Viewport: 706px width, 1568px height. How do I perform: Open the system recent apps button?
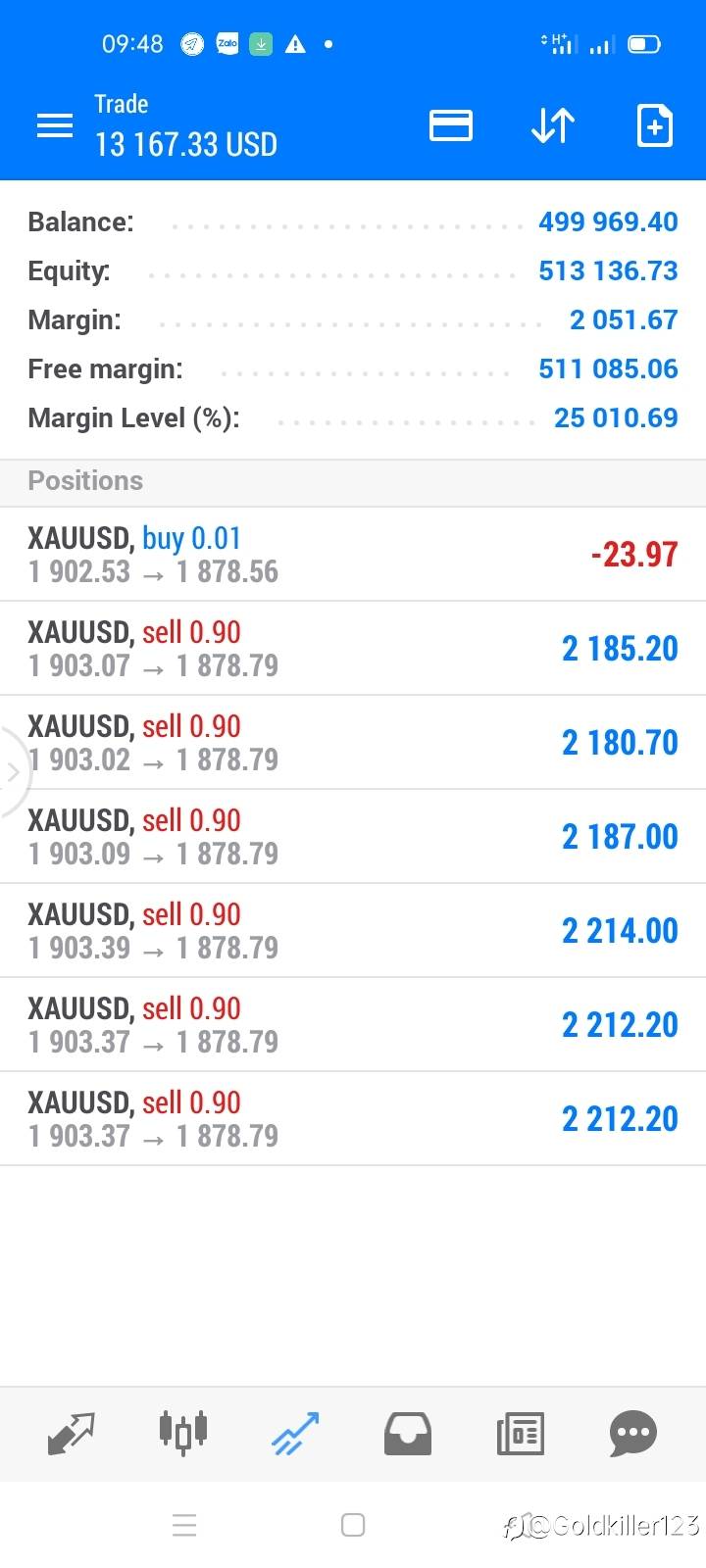184,1525
